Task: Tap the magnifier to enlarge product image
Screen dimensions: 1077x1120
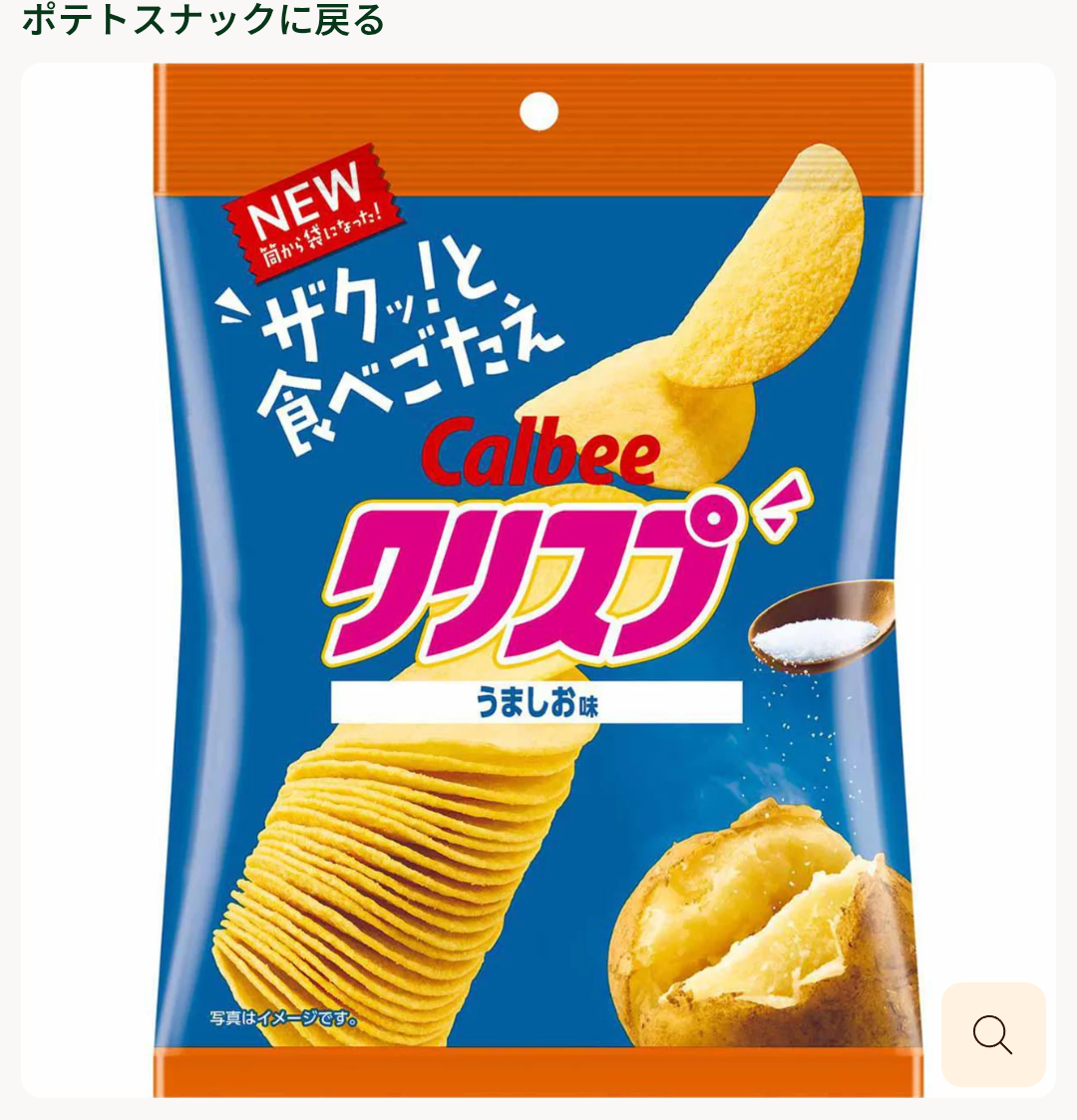Action: pyautogui.click(x=993, y=1034)
